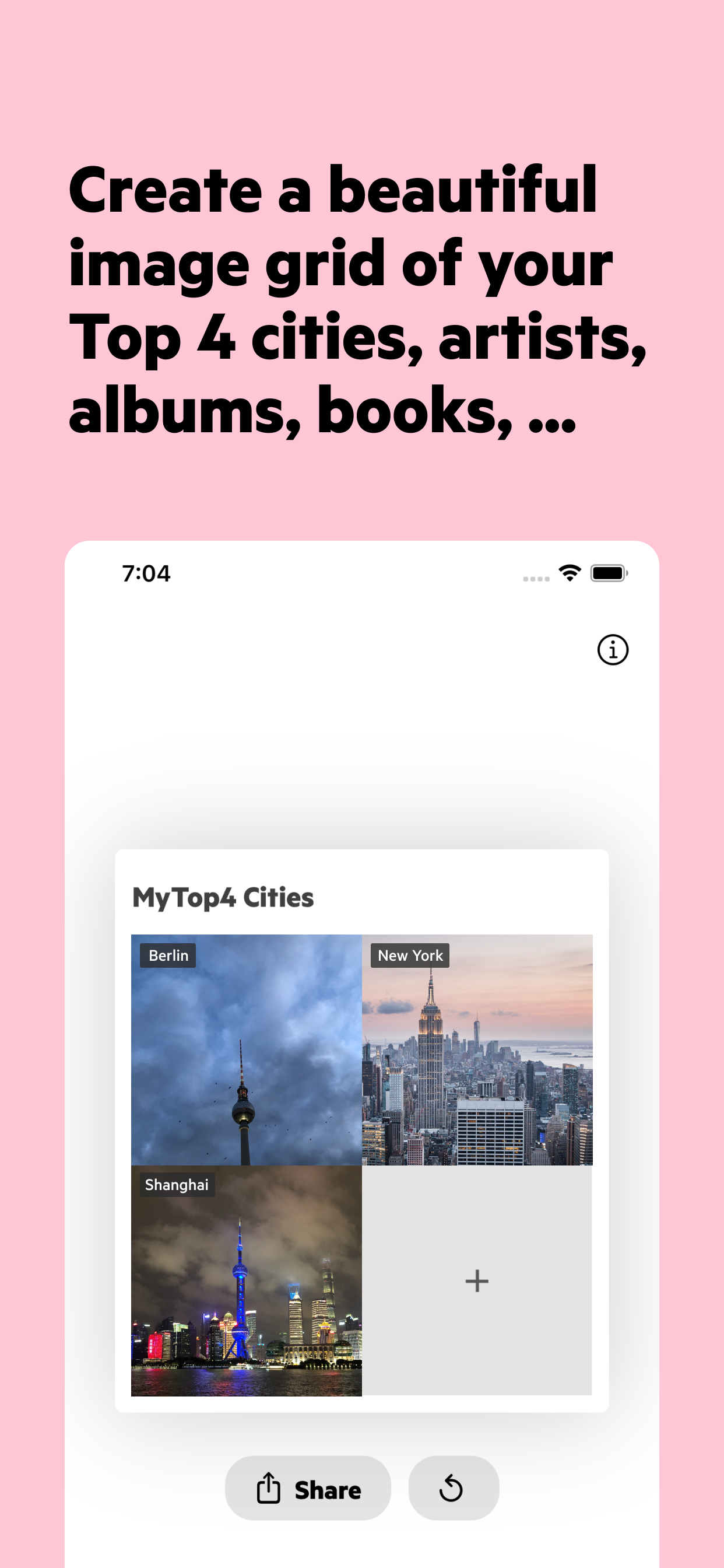
Task: Select the New York label on its photo
Action: tap(410, 955)
